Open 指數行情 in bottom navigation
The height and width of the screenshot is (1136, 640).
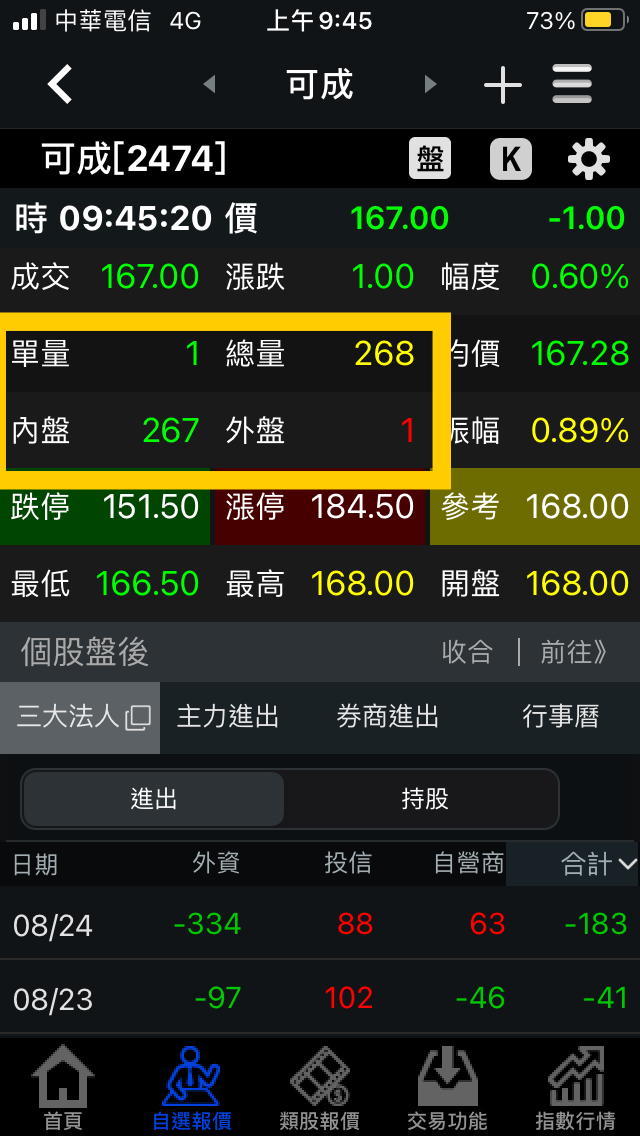[575, 1090]
